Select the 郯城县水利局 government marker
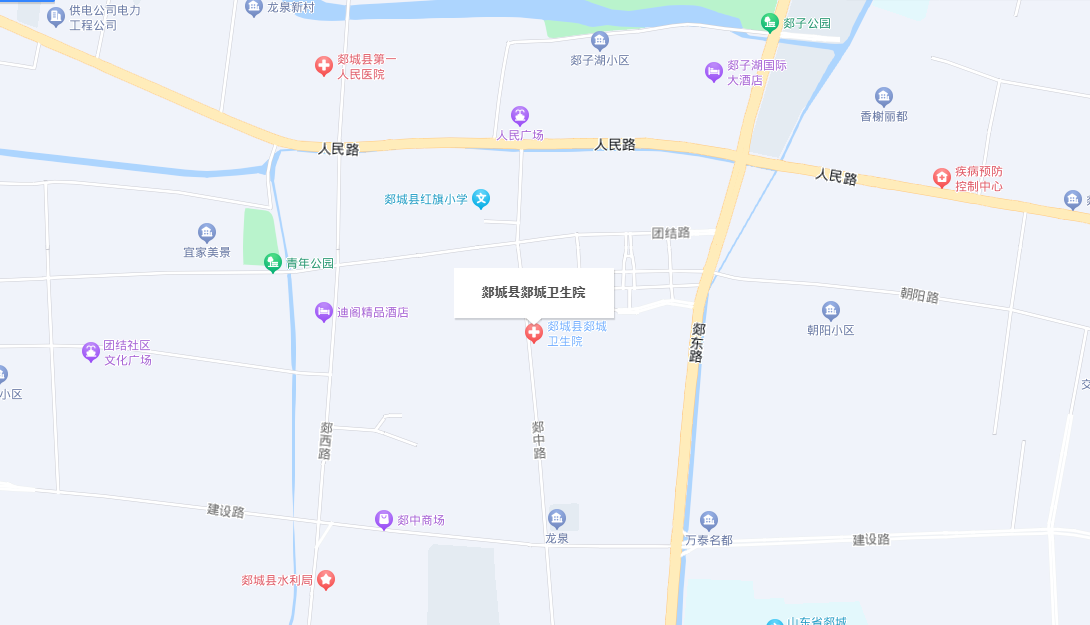The height and width of the screenshot is (625, 1090). point(326,580)
